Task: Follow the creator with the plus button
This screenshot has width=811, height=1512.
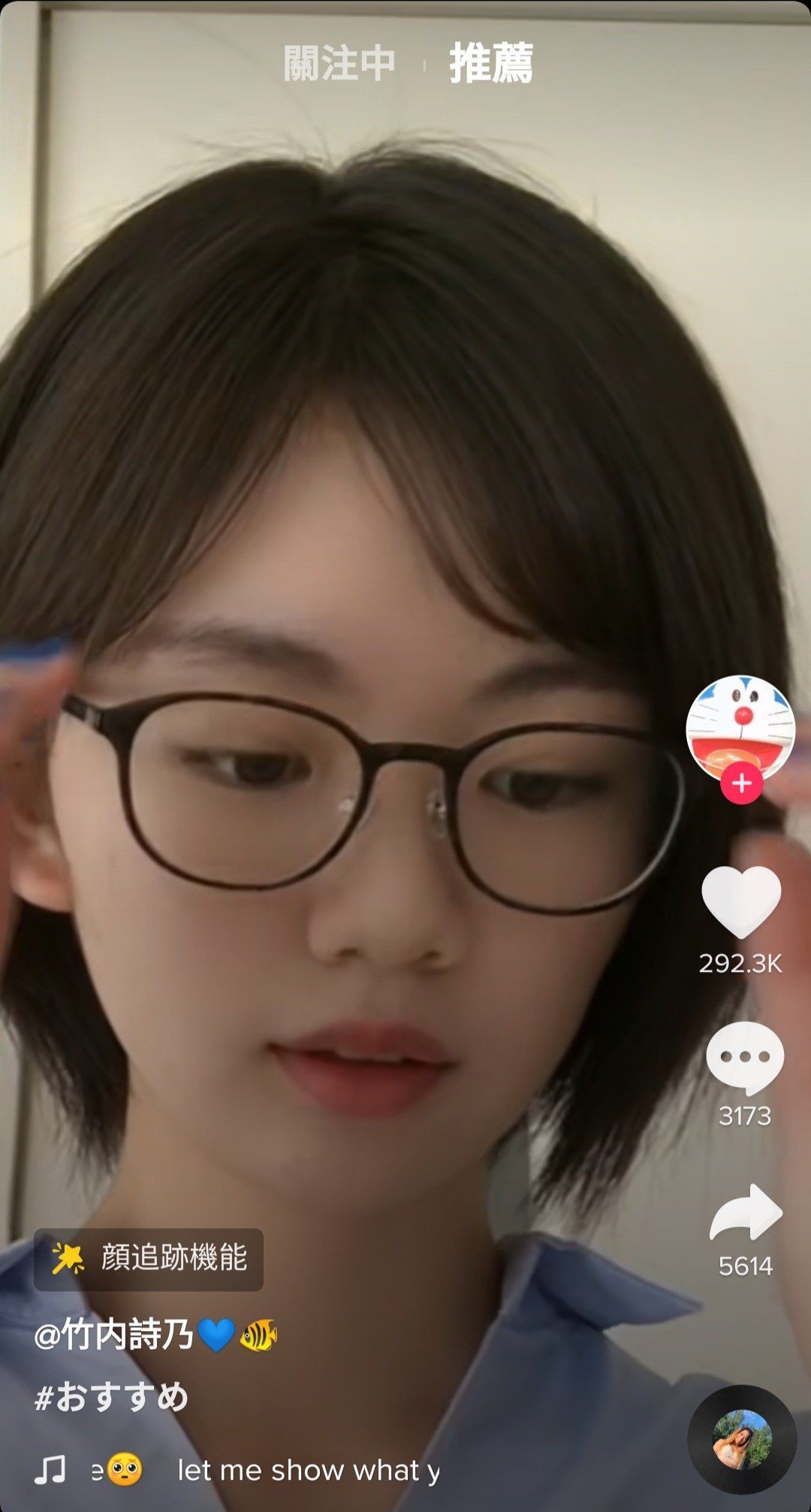Action: [742, 783]
